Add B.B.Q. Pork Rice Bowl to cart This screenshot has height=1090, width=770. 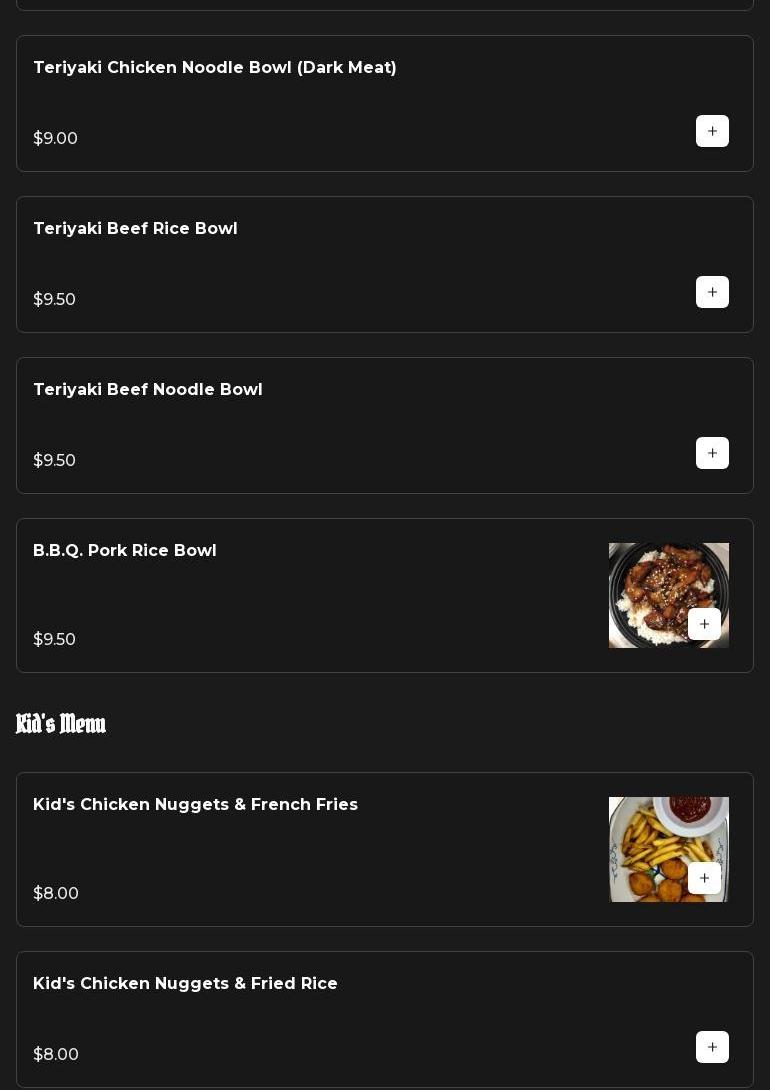[x=704, y=624]
